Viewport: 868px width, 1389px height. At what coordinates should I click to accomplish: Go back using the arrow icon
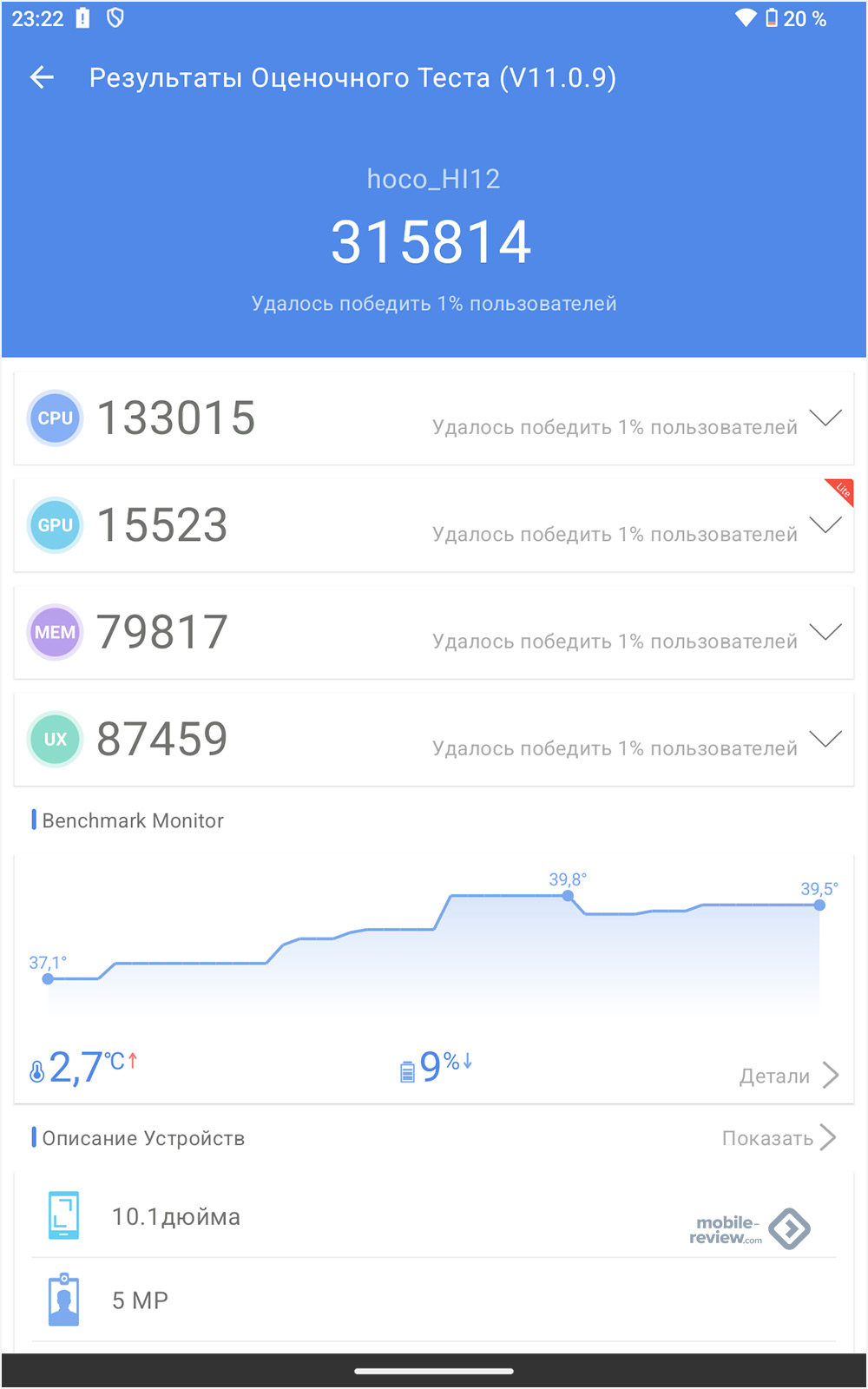pyautogui.click(x=42, y=78)
